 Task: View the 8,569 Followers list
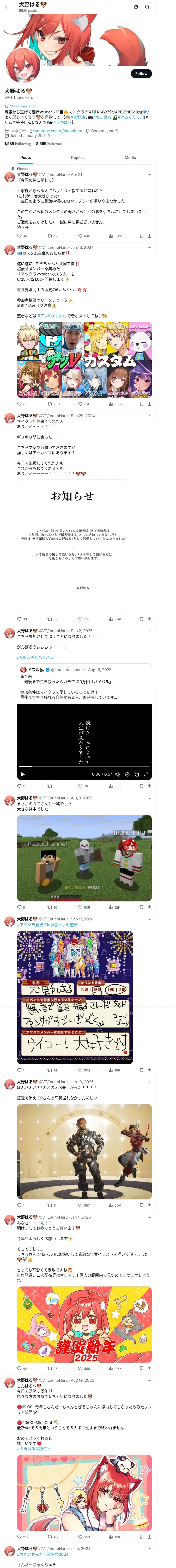coord(49,144)
